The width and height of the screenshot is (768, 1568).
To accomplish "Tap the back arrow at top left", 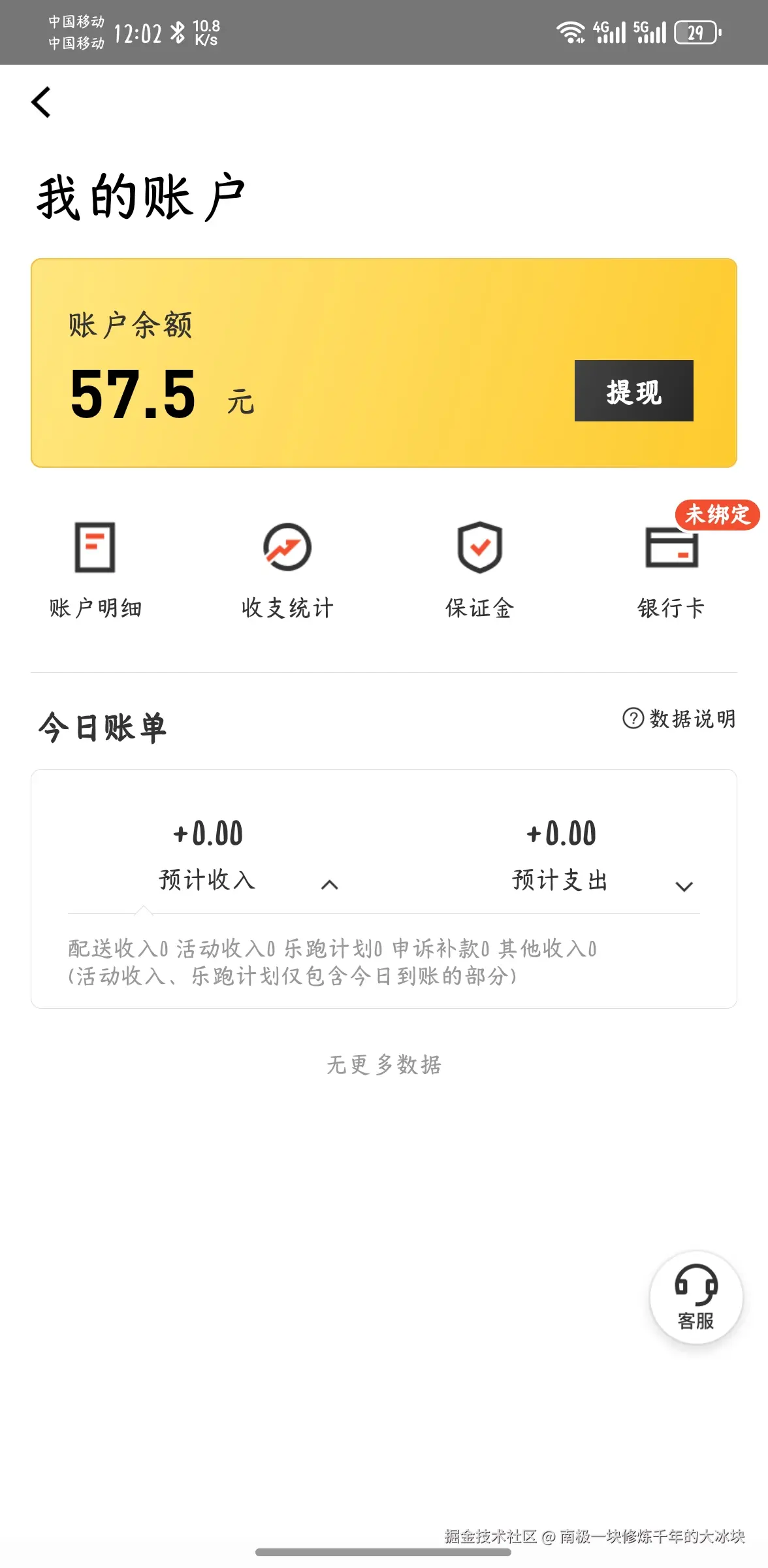I will 40,102.
